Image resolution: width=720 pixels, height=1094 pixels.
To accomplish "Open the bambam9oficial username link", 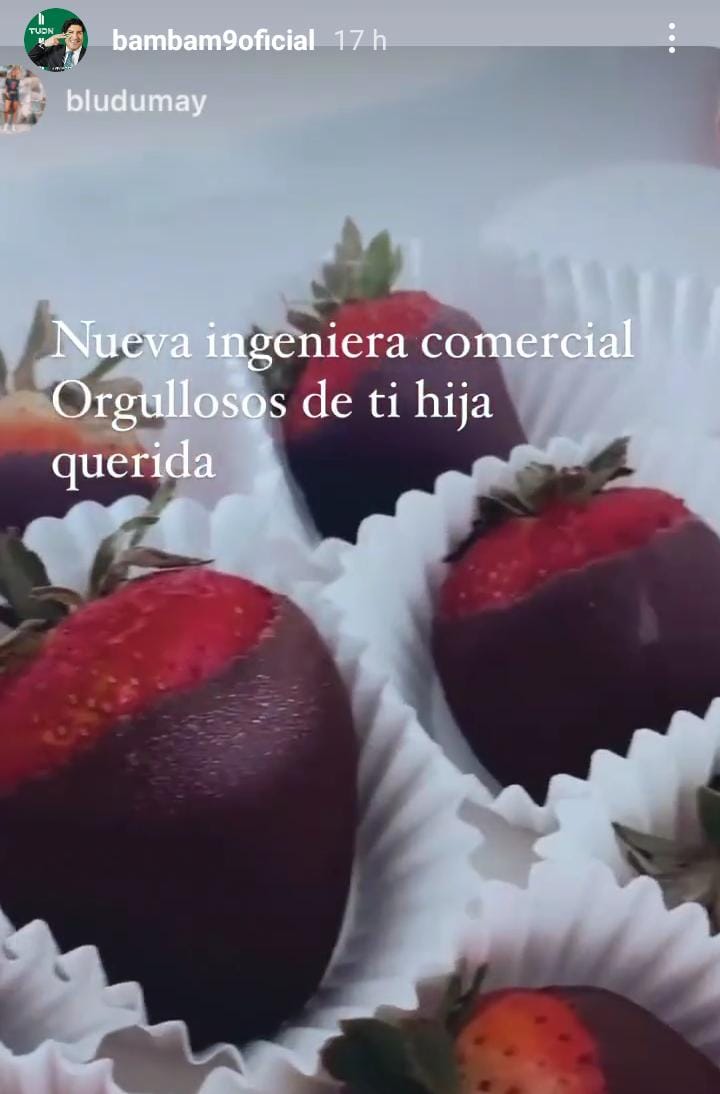I will pyautogui.click(x=213, y=41).
